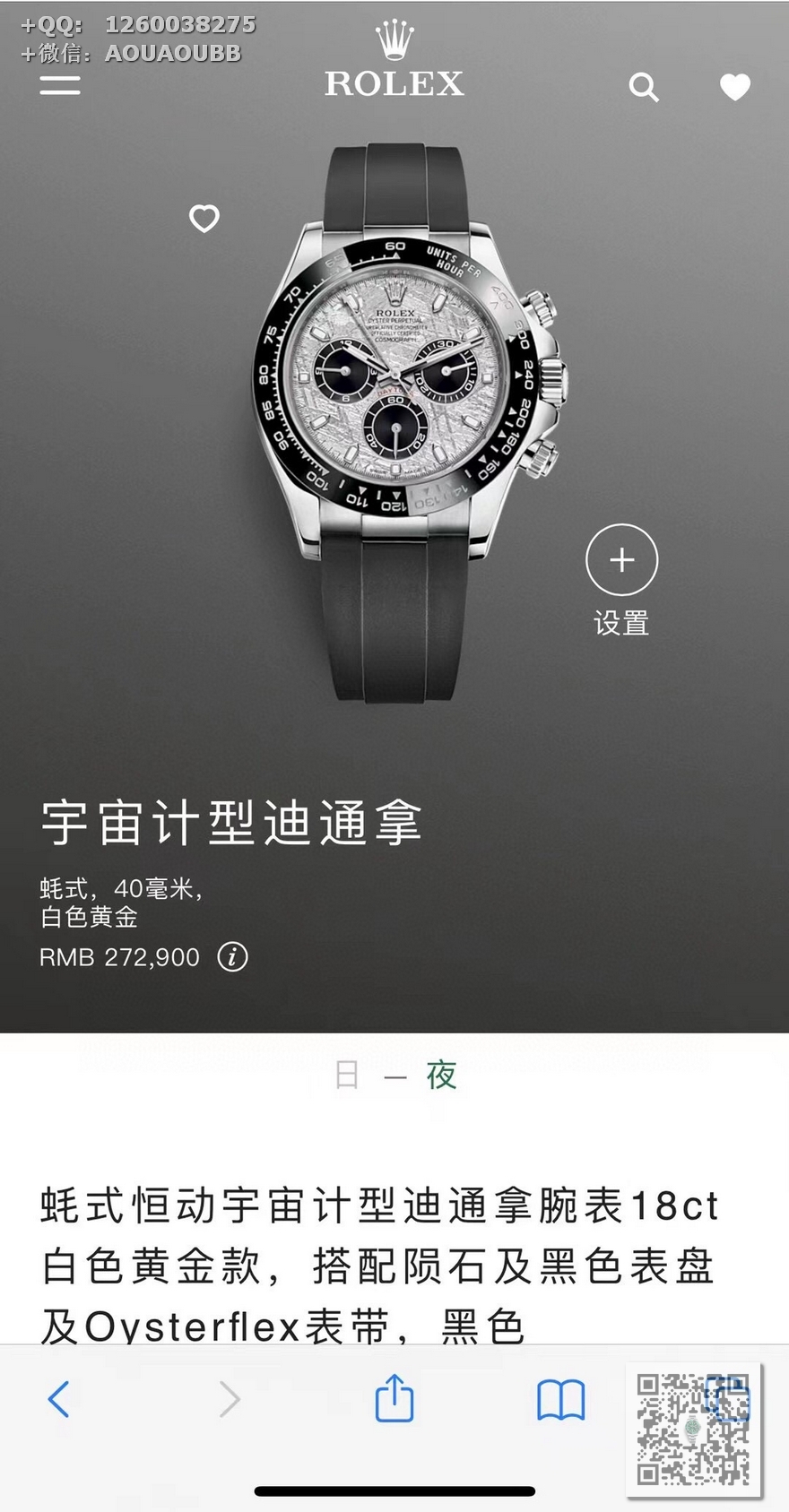Share this page from Safari

[394, 1397]
